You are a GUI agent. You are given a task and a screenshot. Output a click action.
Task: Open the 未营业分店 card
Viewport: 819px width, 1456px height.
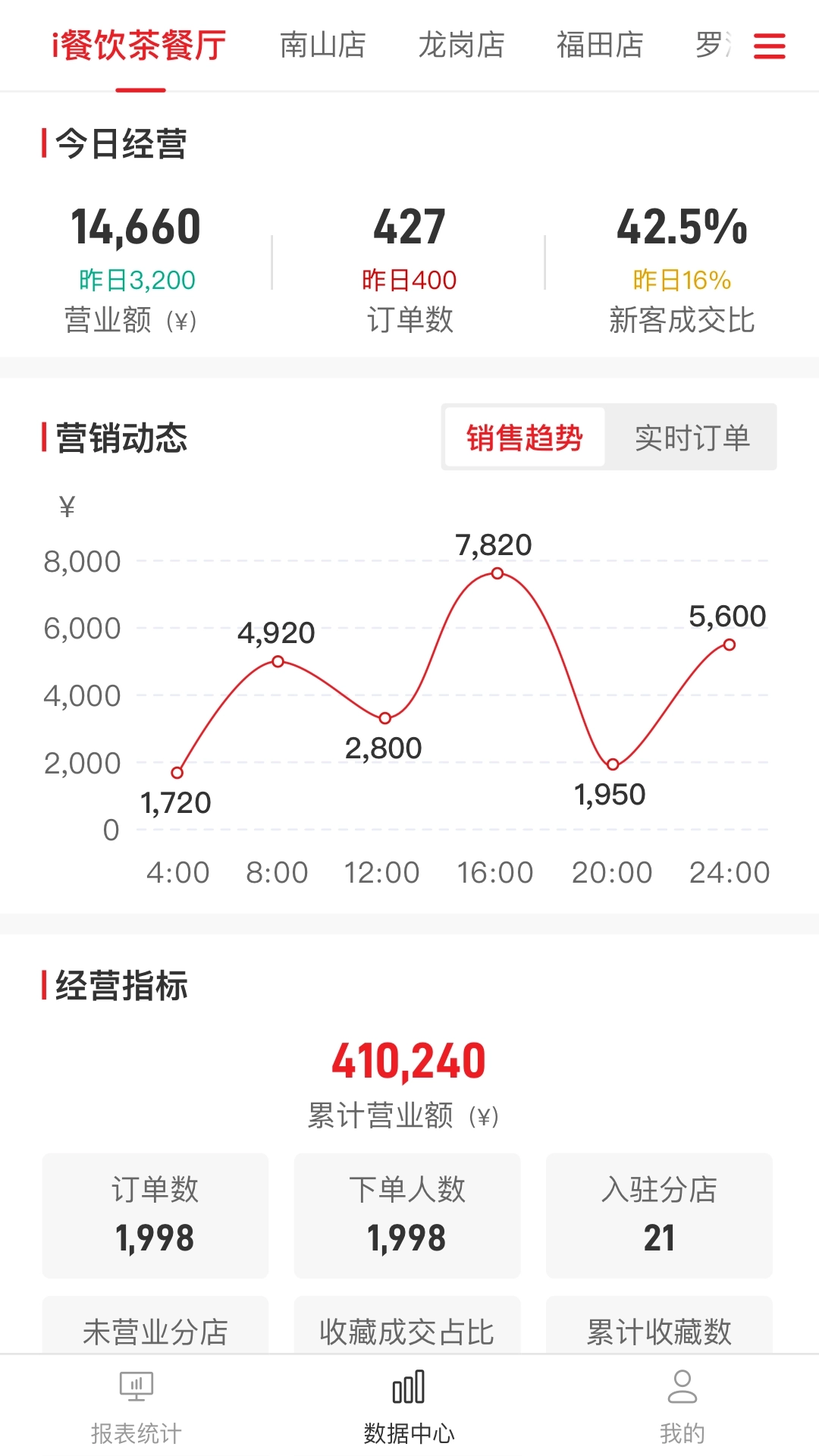click(155, 1332)
